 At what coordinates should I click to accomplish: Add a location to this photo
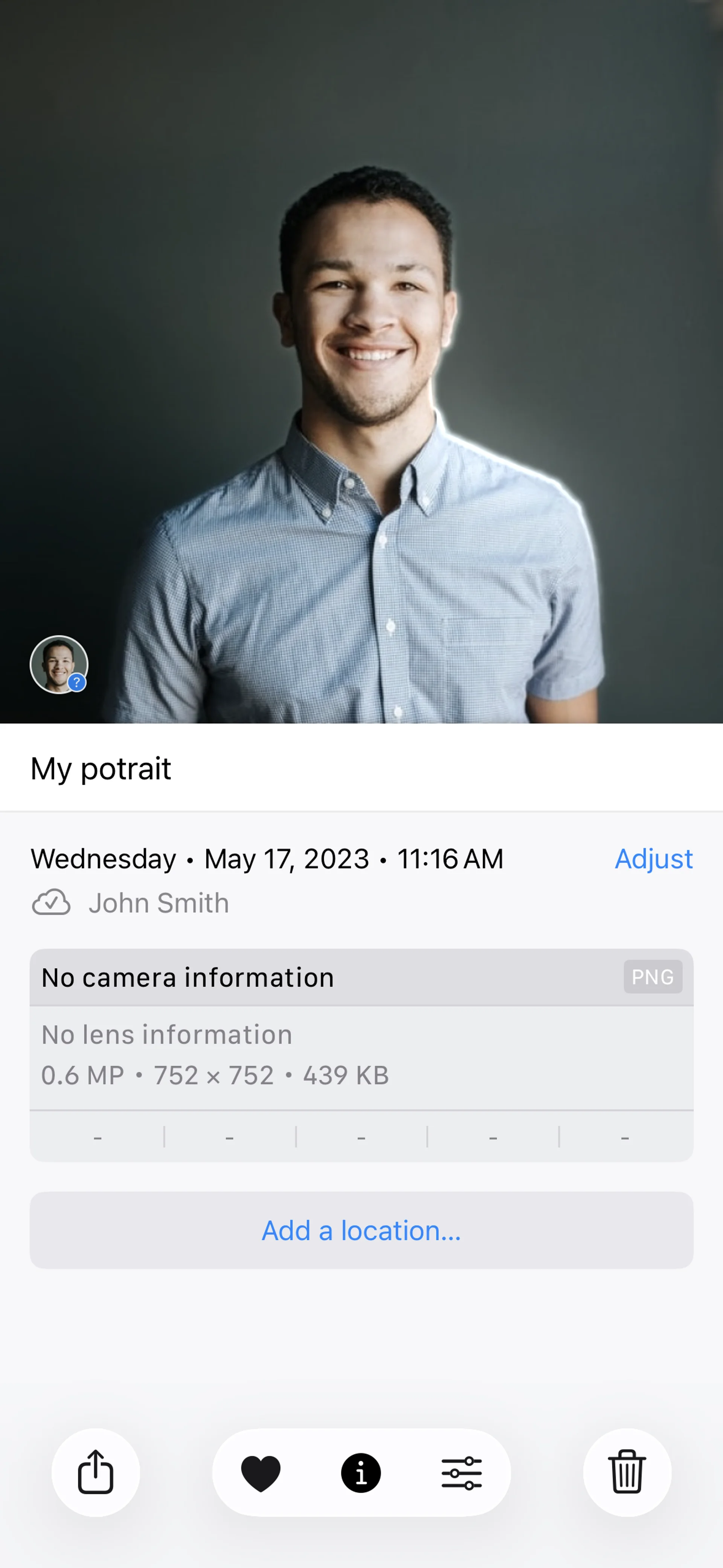tap(361, 1230)
